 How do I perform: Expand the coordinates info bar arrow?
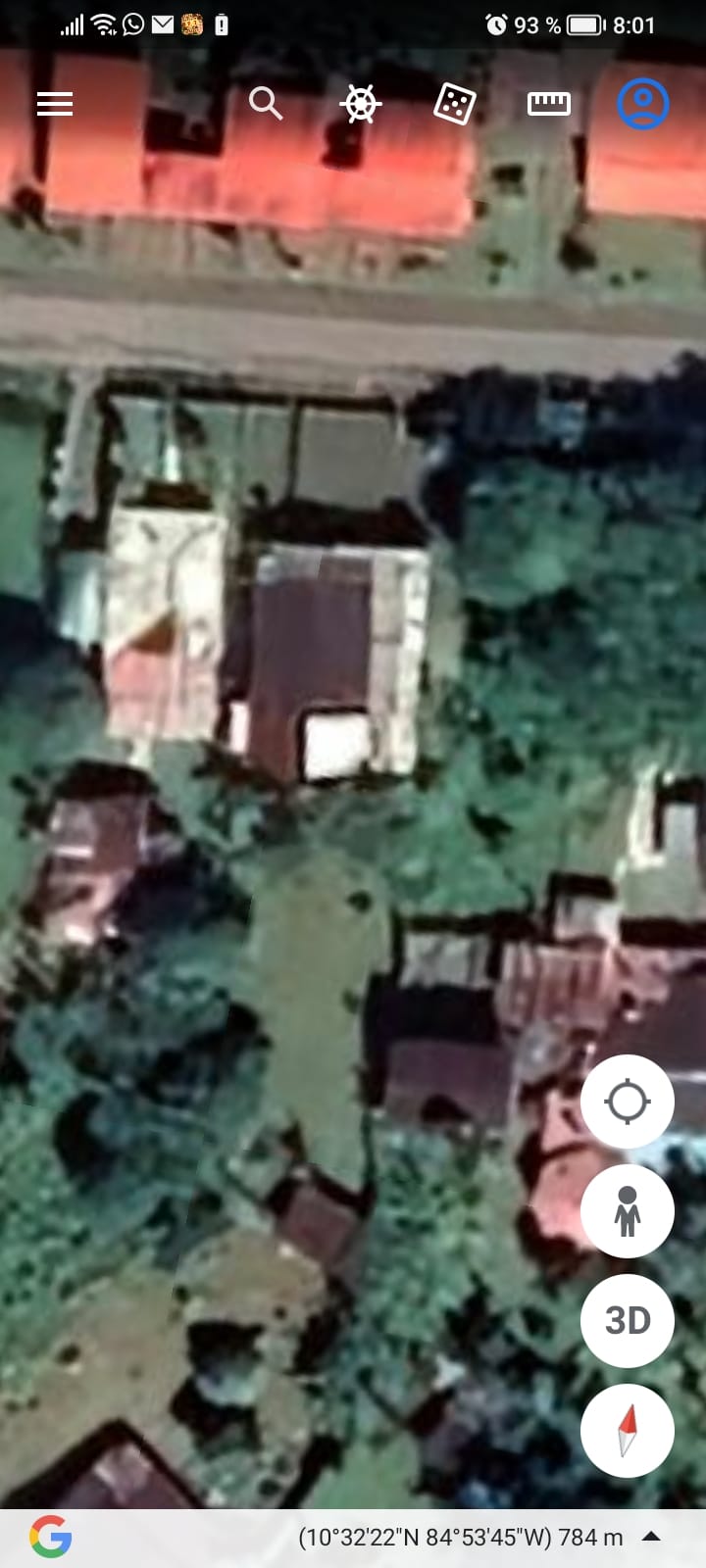[x=651, y=1538]
